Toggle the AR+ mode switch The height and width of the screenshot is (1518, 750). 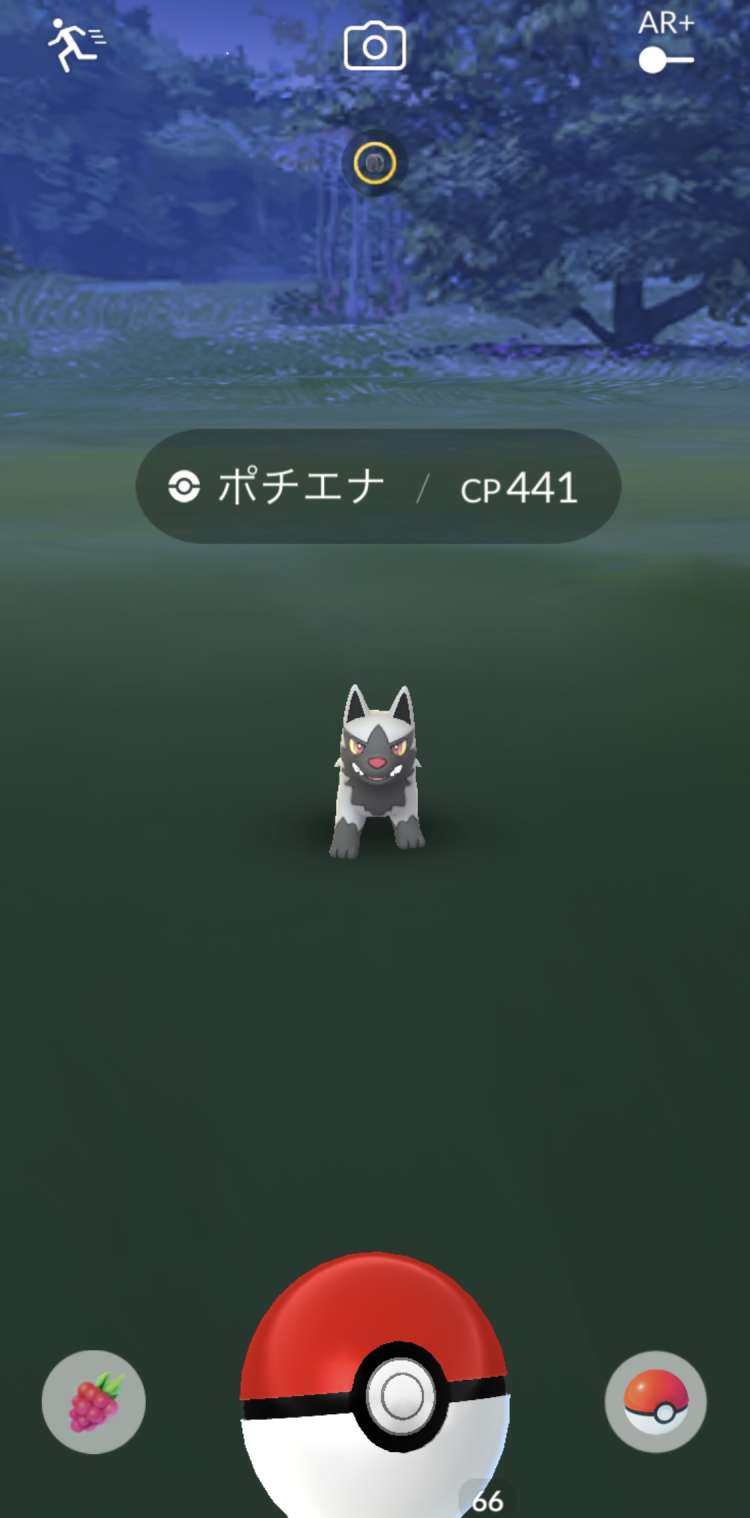pos(666,59)
